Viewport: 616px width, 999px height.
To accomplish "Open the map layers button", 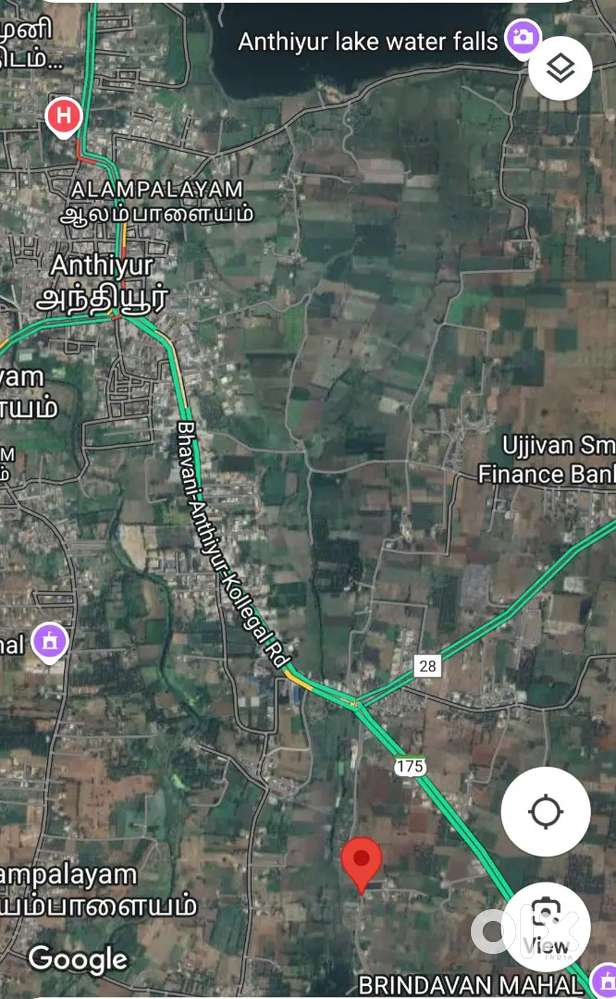I will pyautogui.click(x=561, y=68).
